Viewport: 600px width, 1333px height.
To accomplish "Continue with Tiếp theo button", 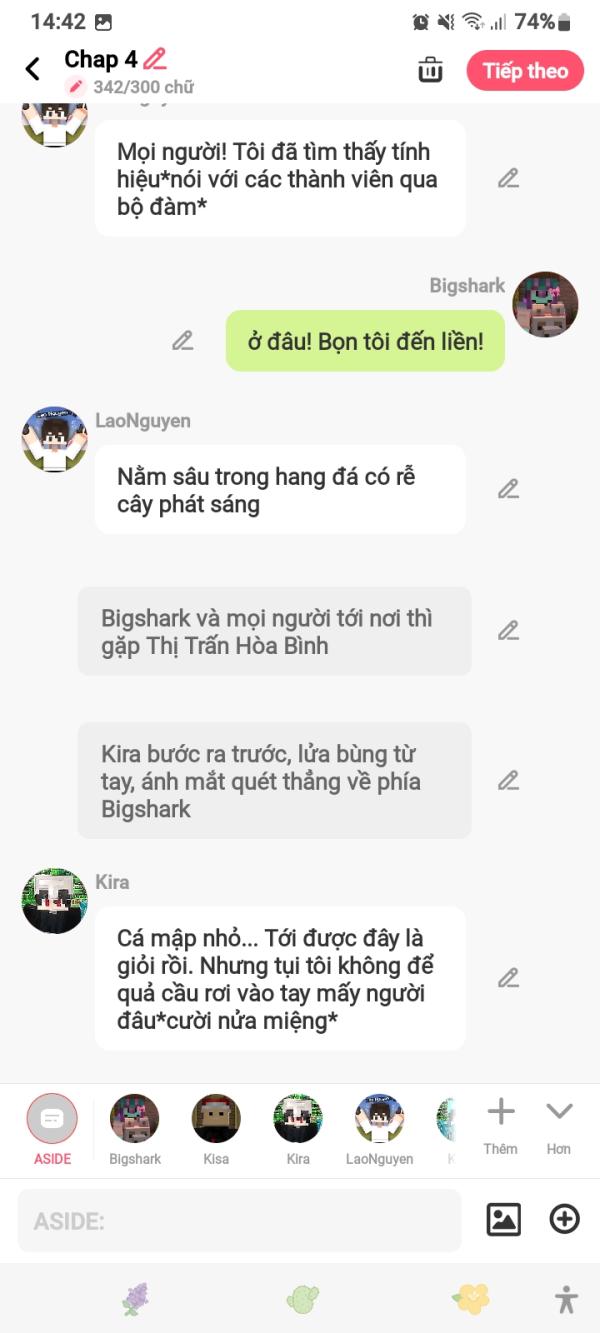I will pyautogui.click(x=525, y=71).
